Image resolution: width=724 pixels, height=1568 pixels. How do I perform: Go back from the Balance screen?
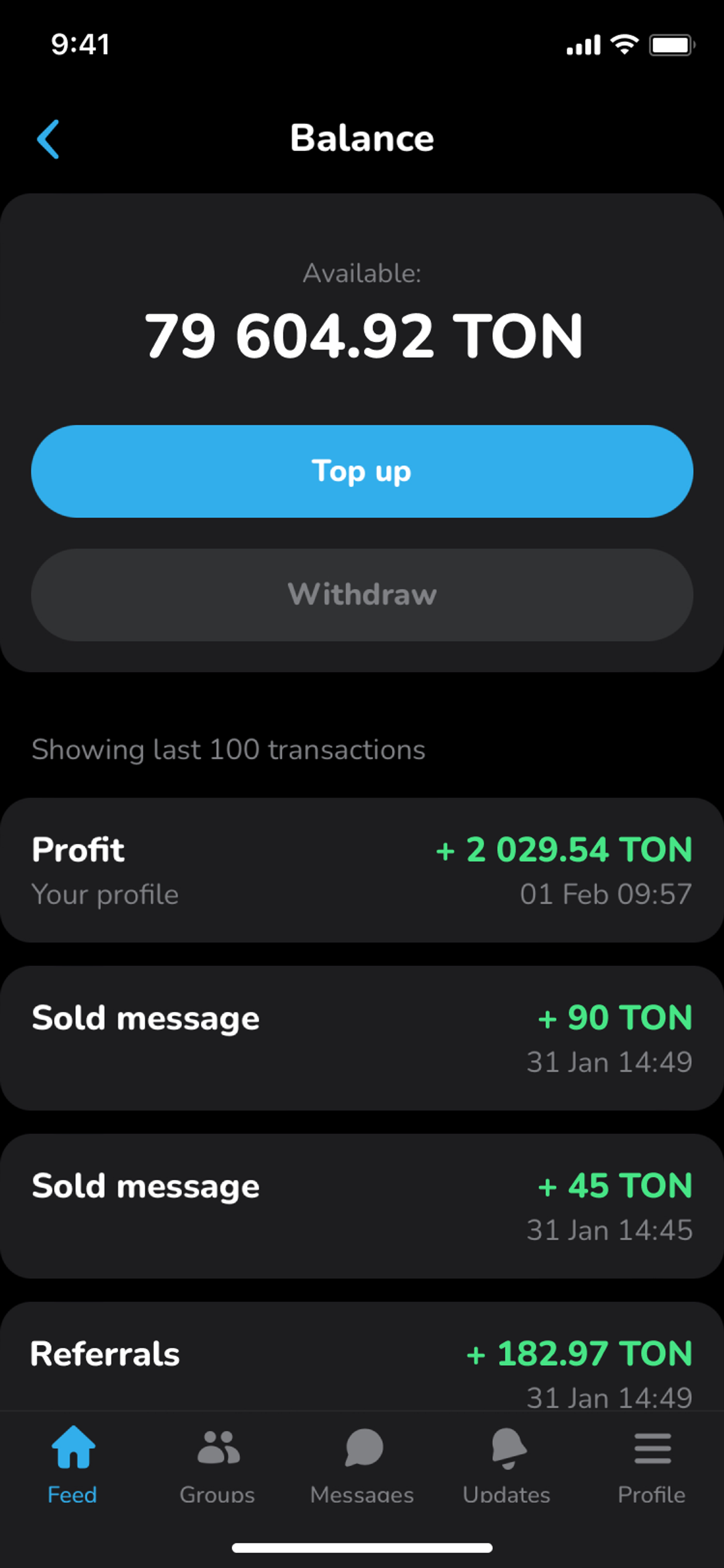click(x=48, y=139)
